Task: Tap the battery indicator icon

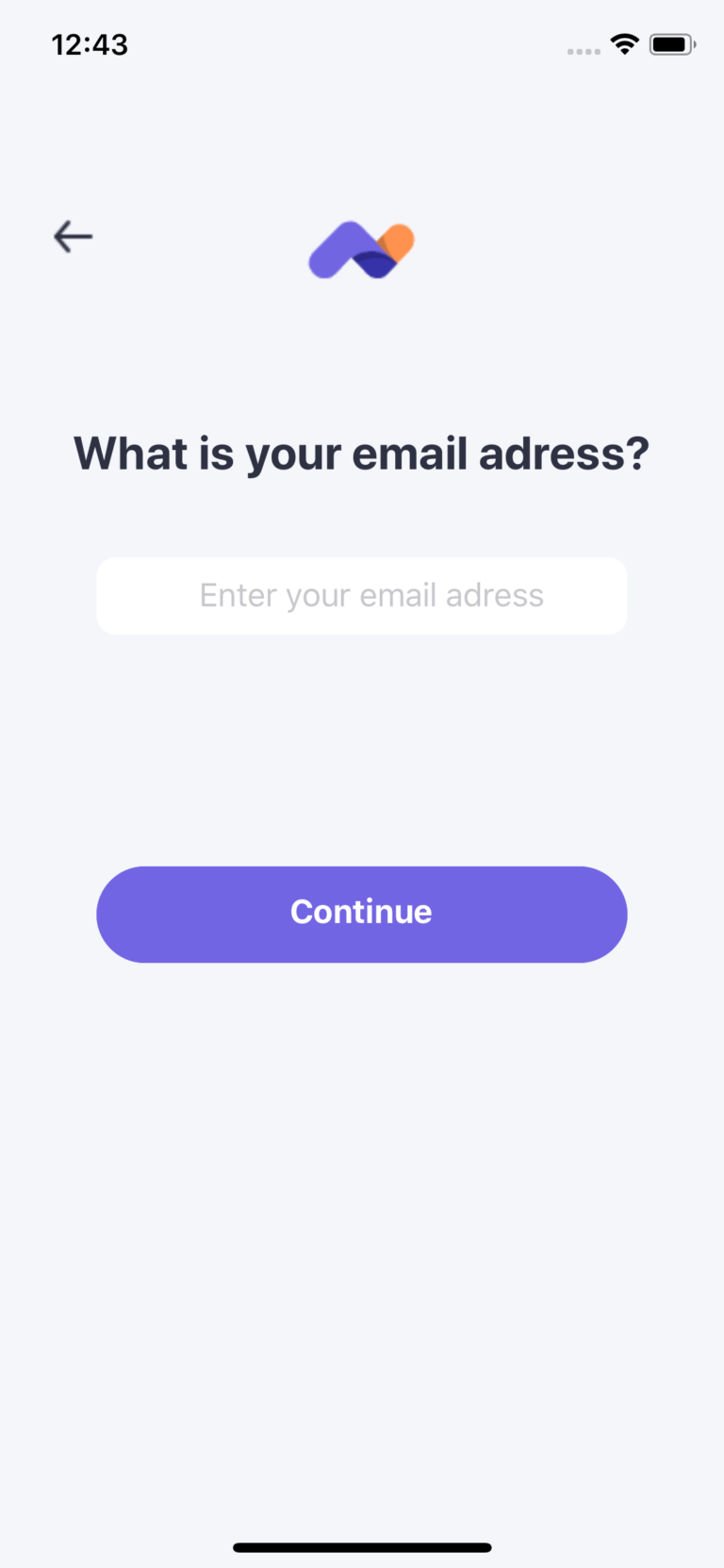Action: pyautogui.click(x=671, y=43)
